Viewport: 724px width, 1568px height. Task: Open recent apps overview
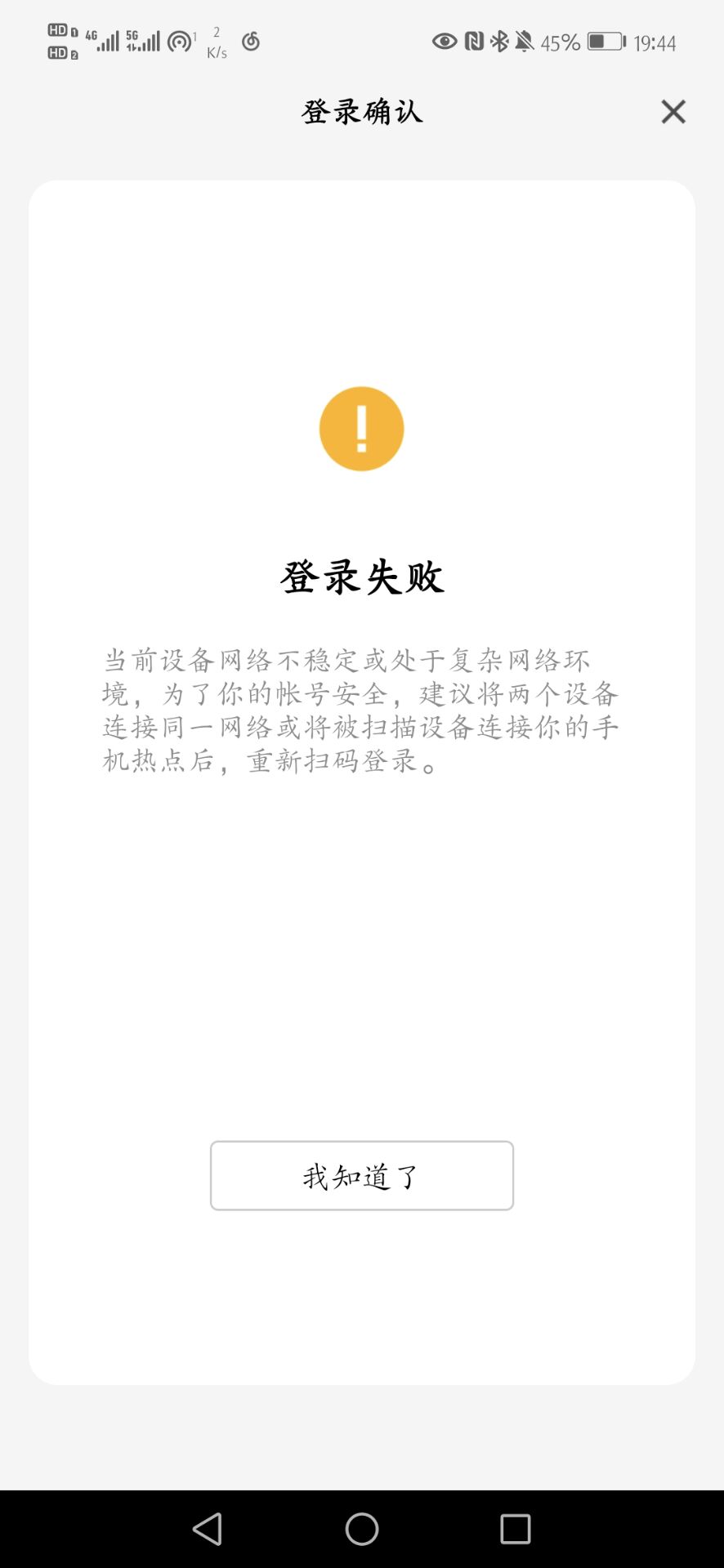click(515, 1528)
